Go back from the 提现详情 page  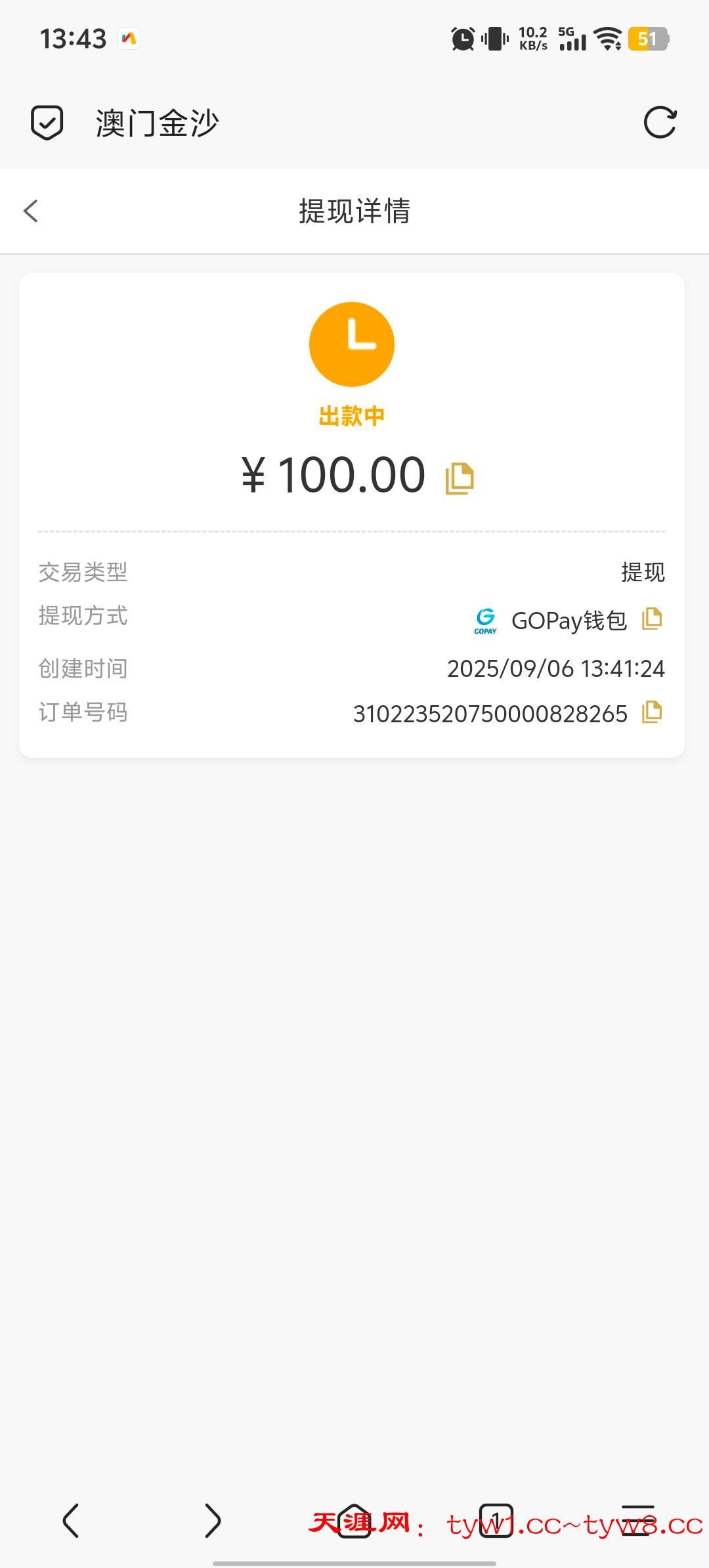point(31,211)
